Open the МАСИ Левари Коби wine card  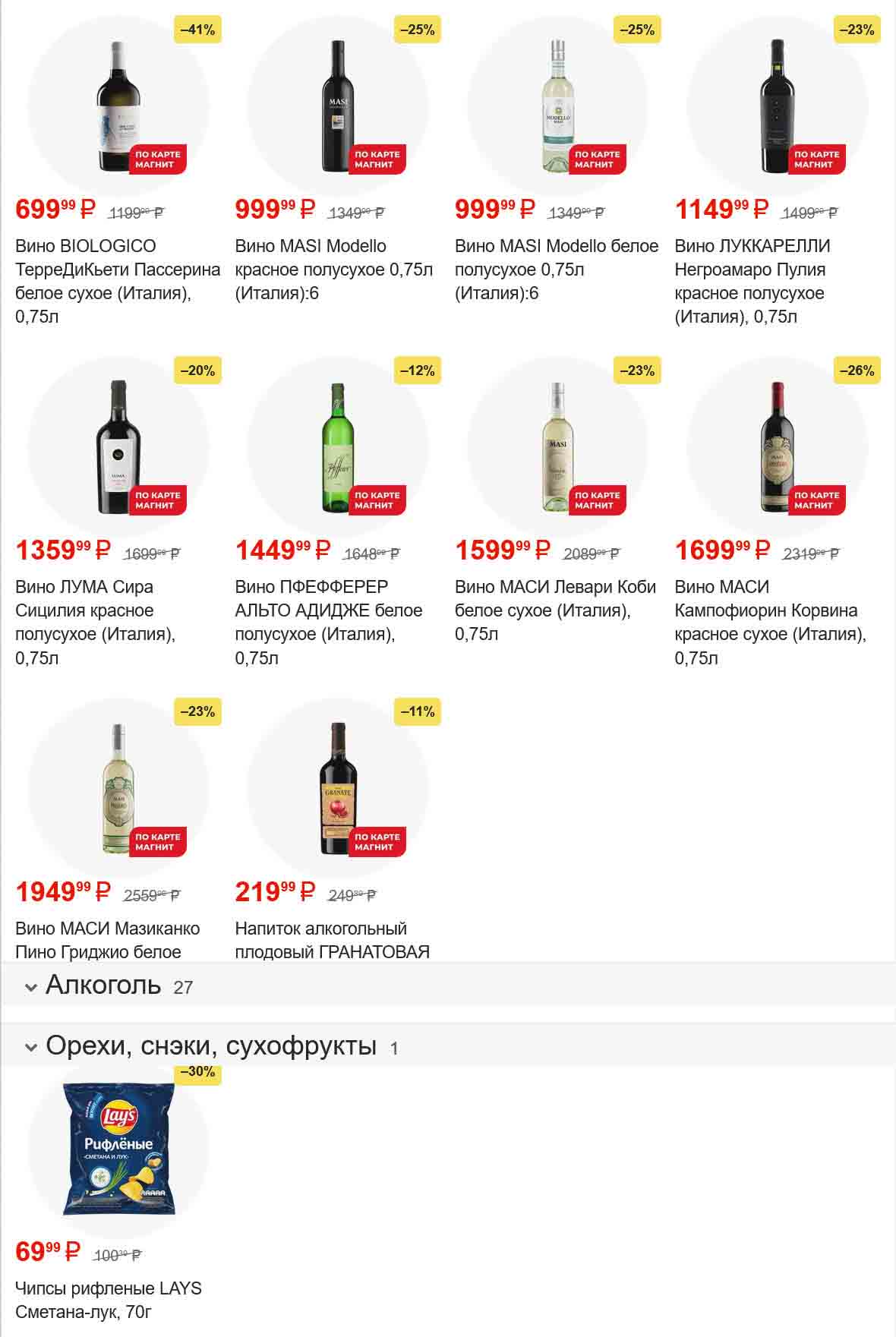point(557,447)
